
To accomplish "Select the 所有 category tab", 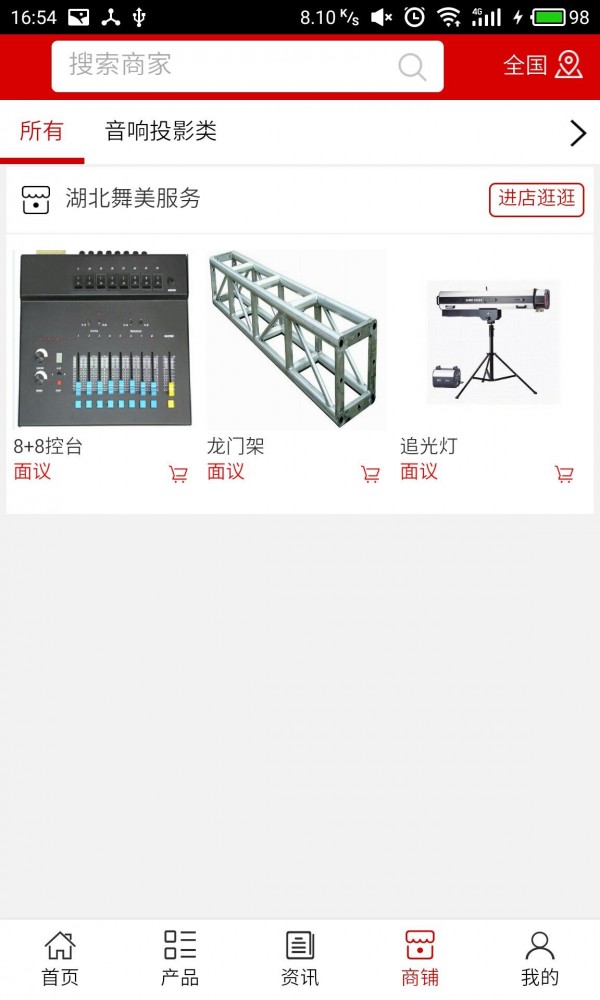I will [x=41, y=131].
